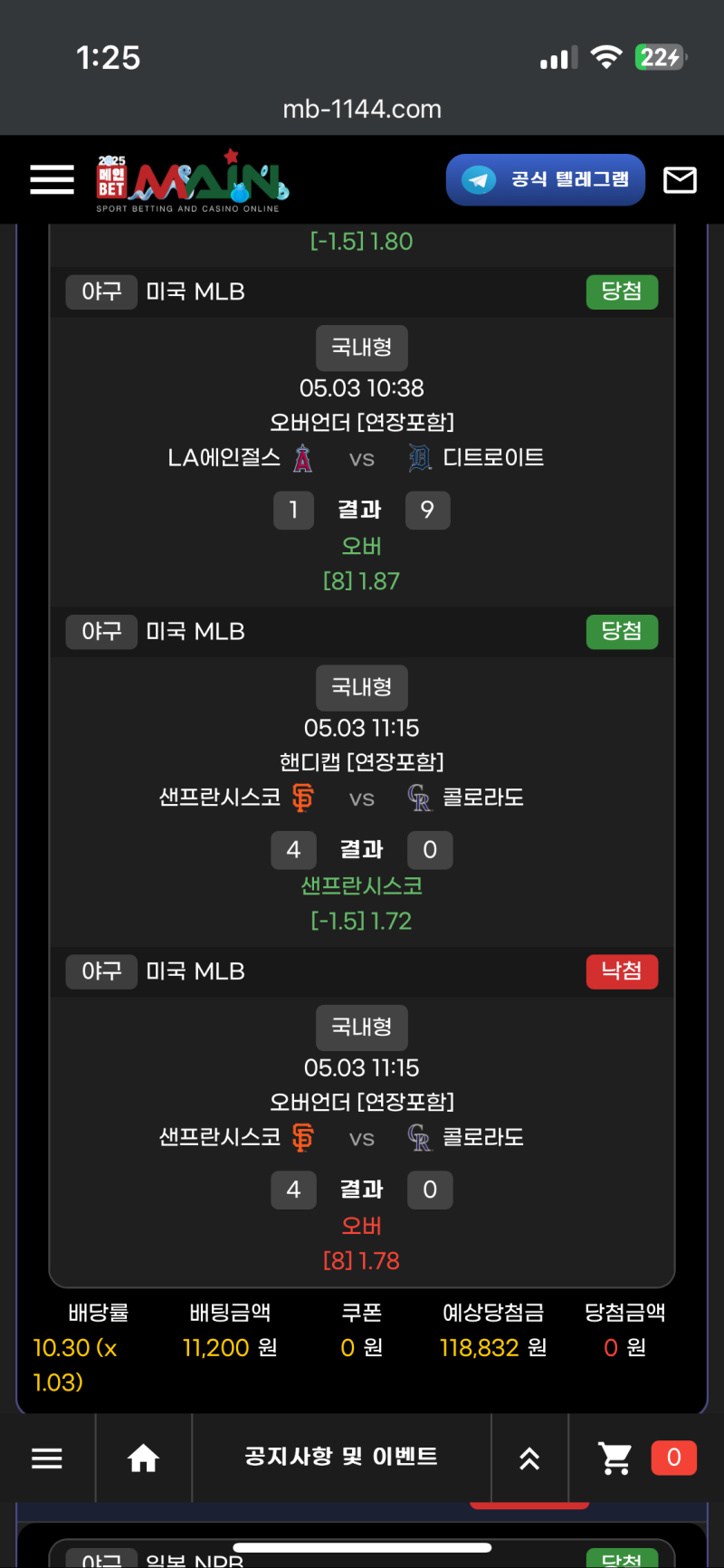
Task: Open the betting cart
Action: (615, 1458)
